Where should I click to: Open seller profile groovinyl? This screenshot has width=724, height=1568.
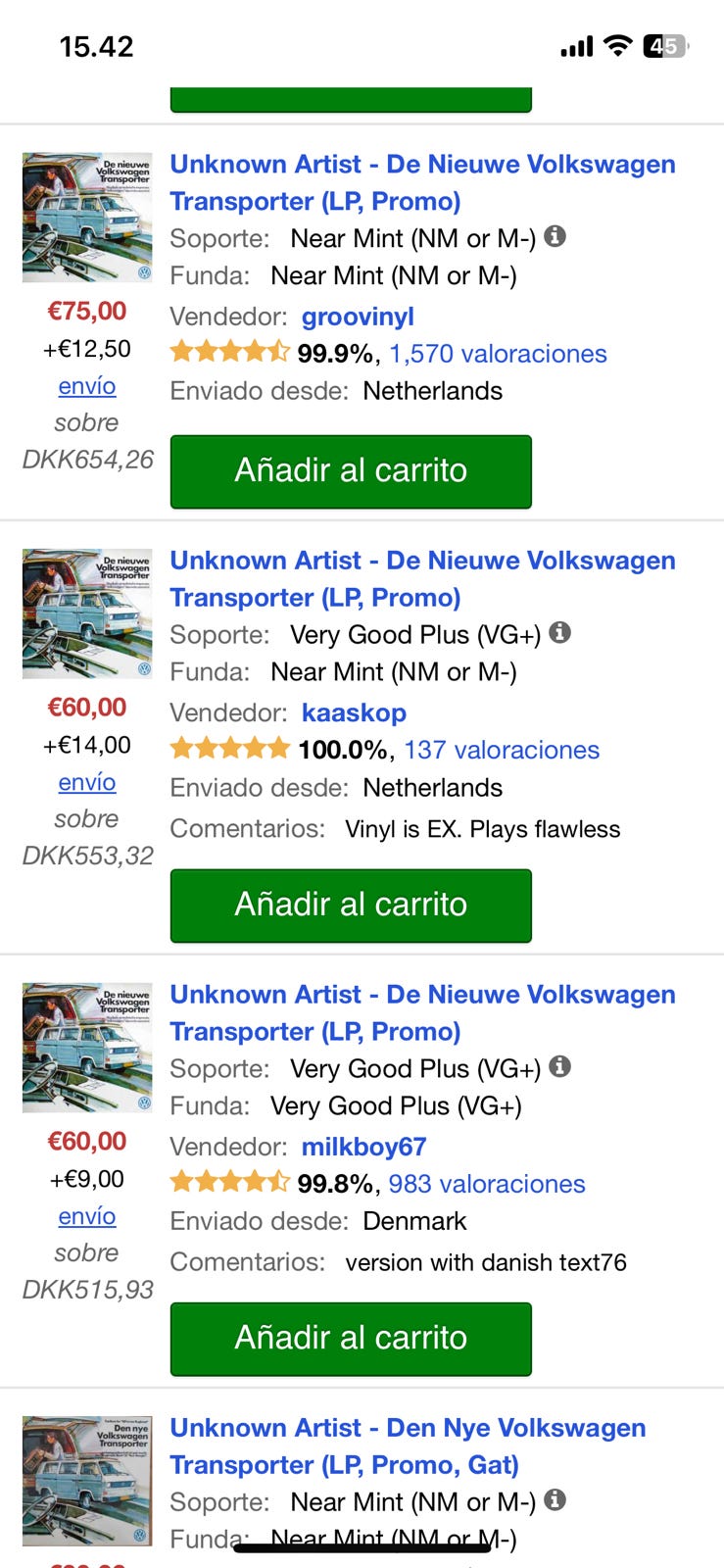click(x=358, y=317)
